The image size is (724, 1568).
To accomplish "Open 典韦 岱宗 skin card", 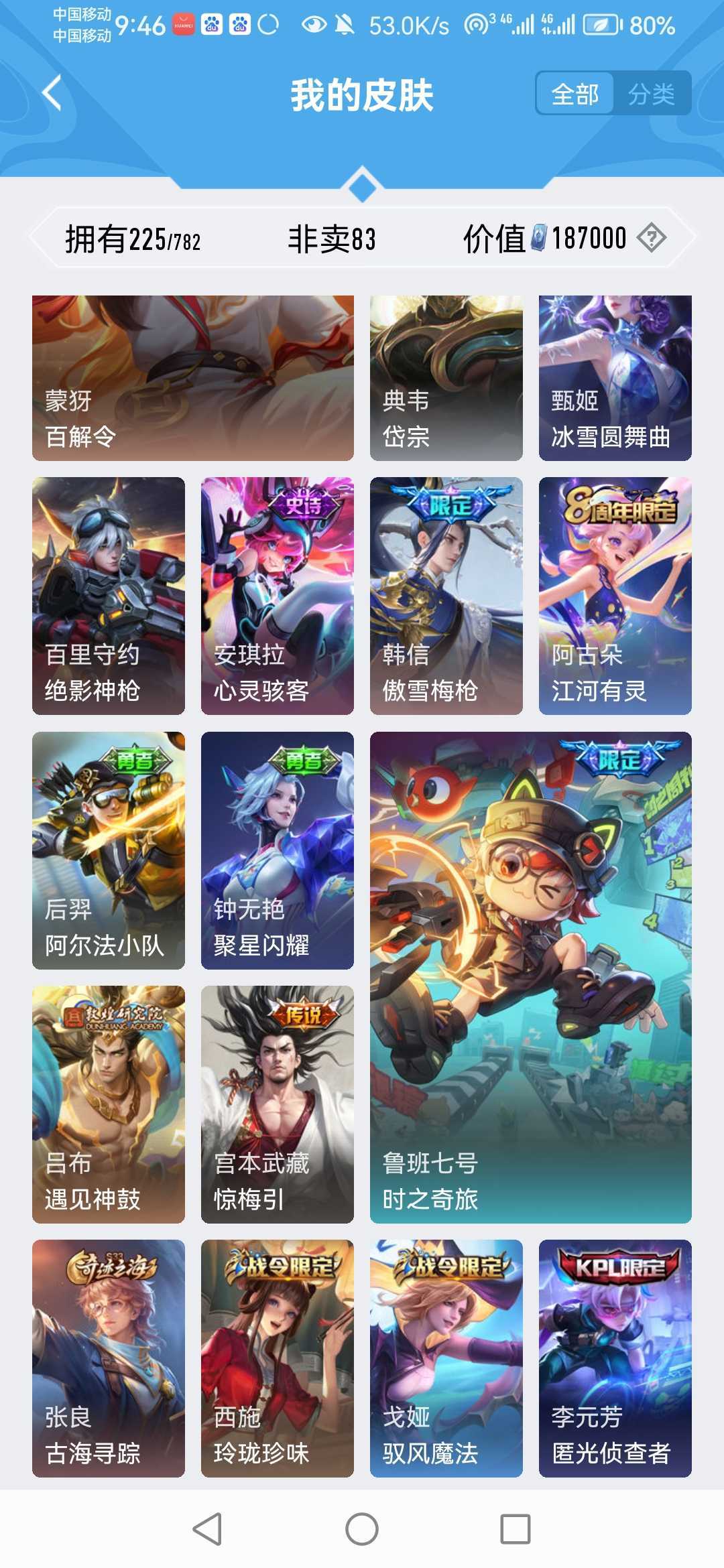I will point(446,378).
